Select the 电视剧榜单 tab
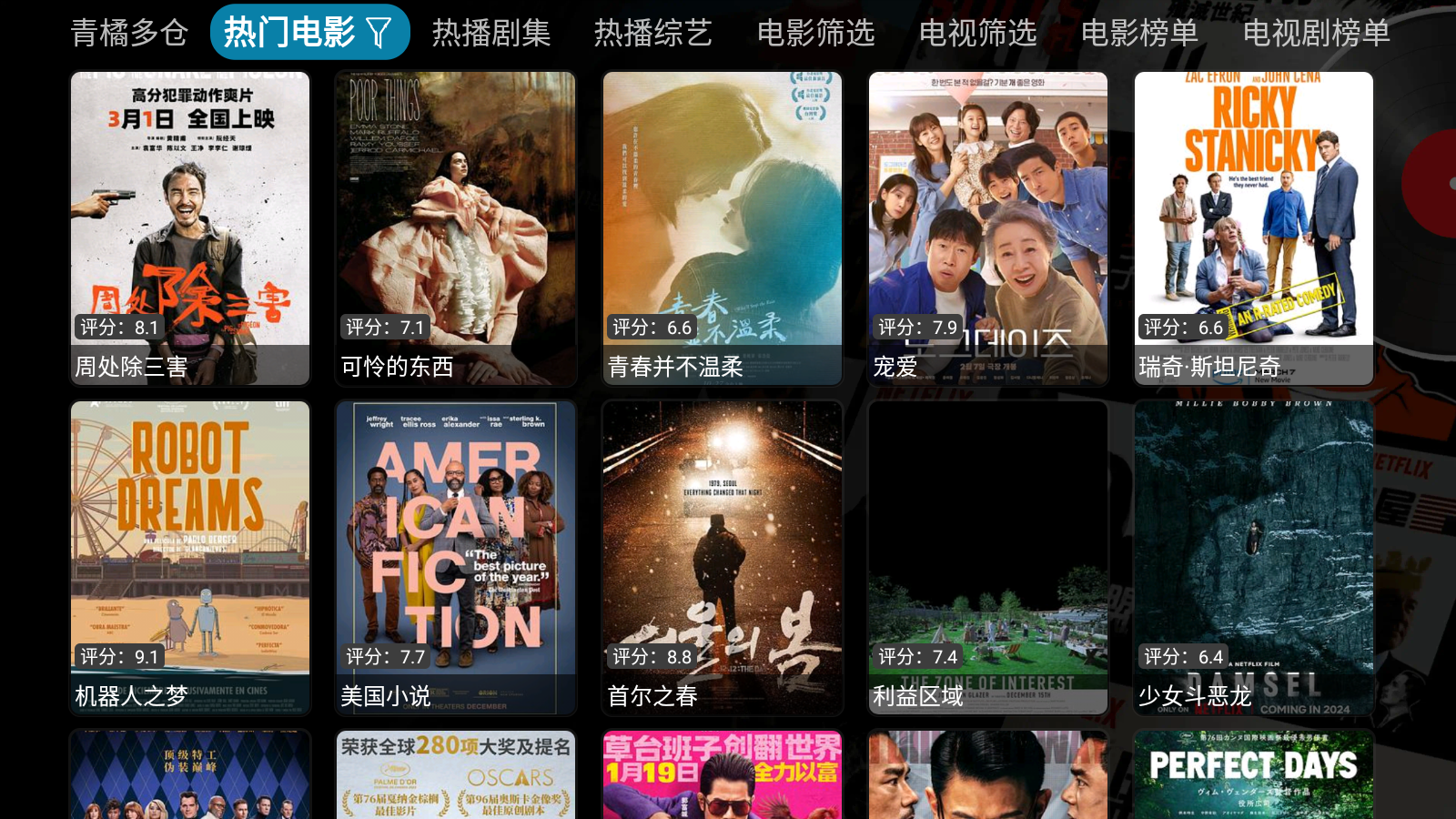This screenshot has width=1456, height=819. (x=1316, y=33)
